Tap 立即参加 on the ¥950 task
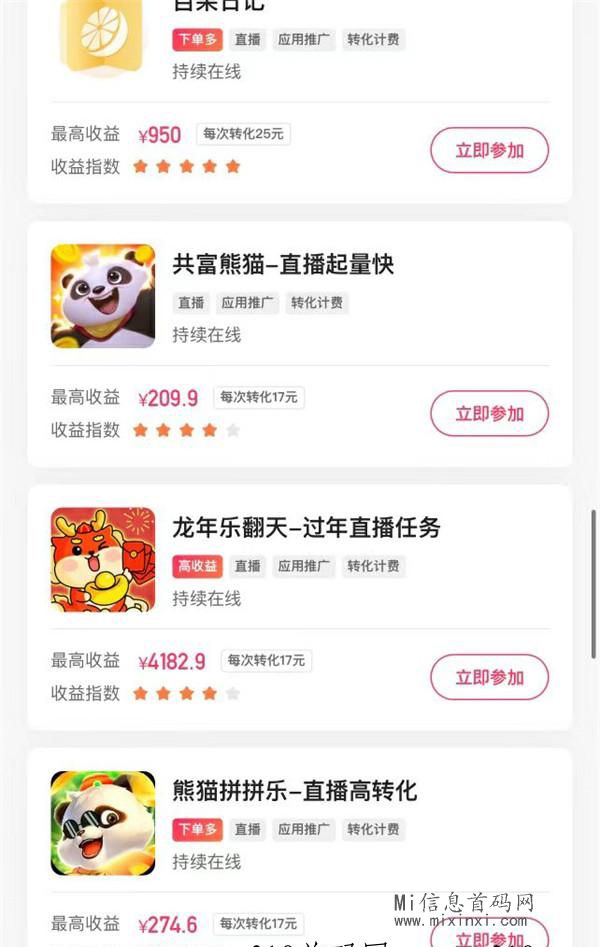 pyautogui.click(x=489, y=151)
